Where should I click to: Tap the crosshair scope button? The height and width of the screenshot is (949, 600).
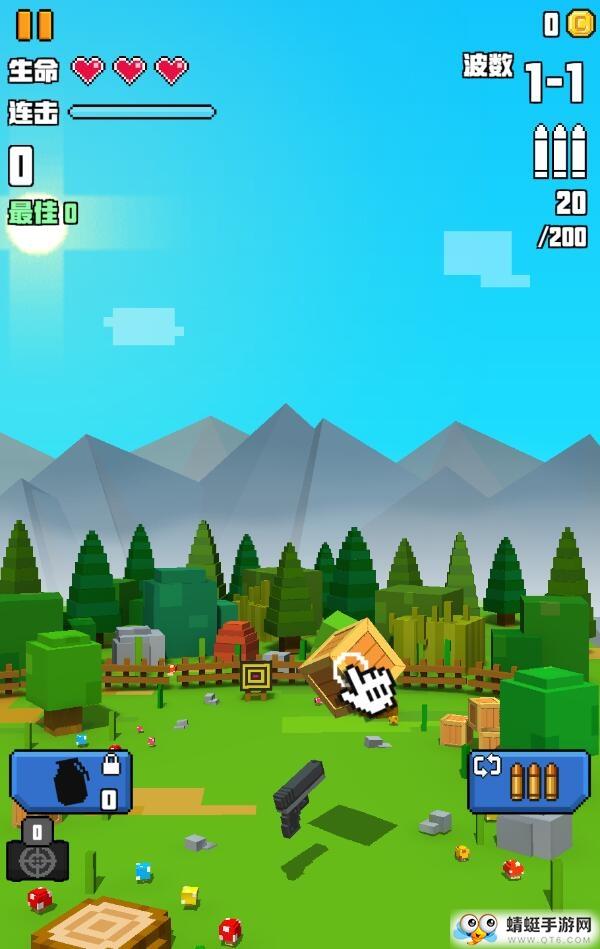coord(38,852)
